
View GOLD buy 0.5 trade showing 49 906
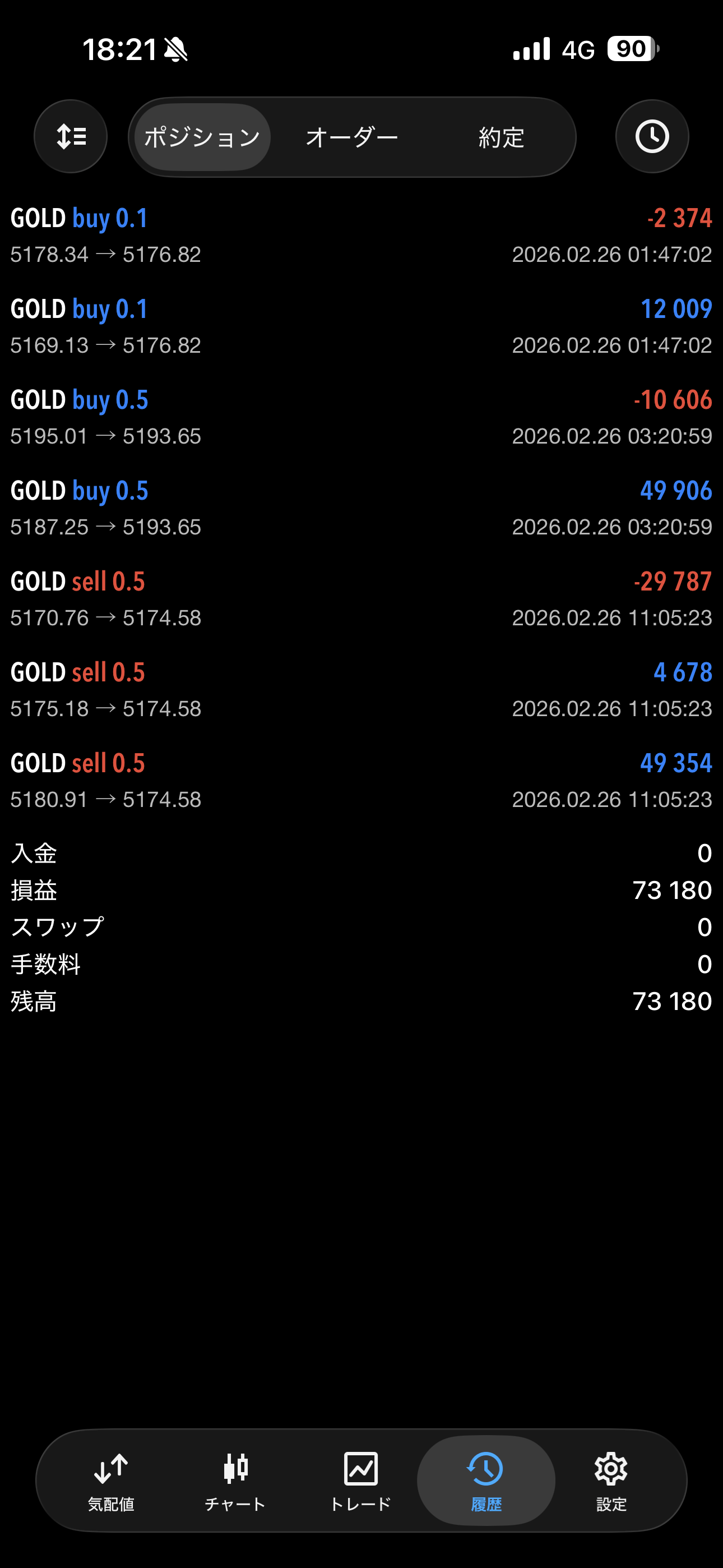(x=361, y=508)
